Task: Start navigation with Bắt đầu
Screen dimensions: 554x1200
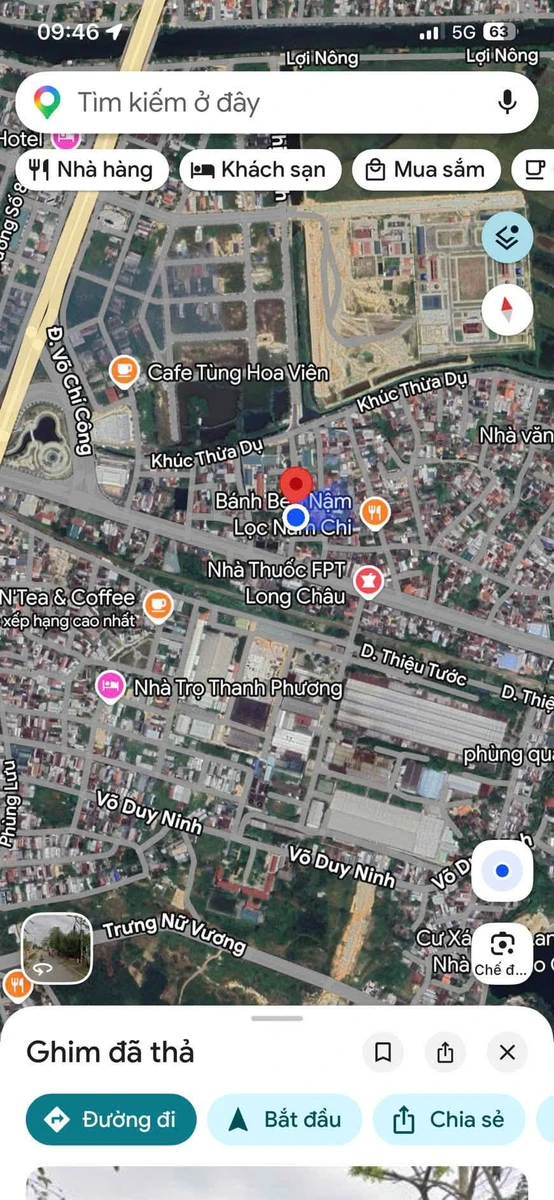Action: pyautogui.click(x=285, y=1120)
